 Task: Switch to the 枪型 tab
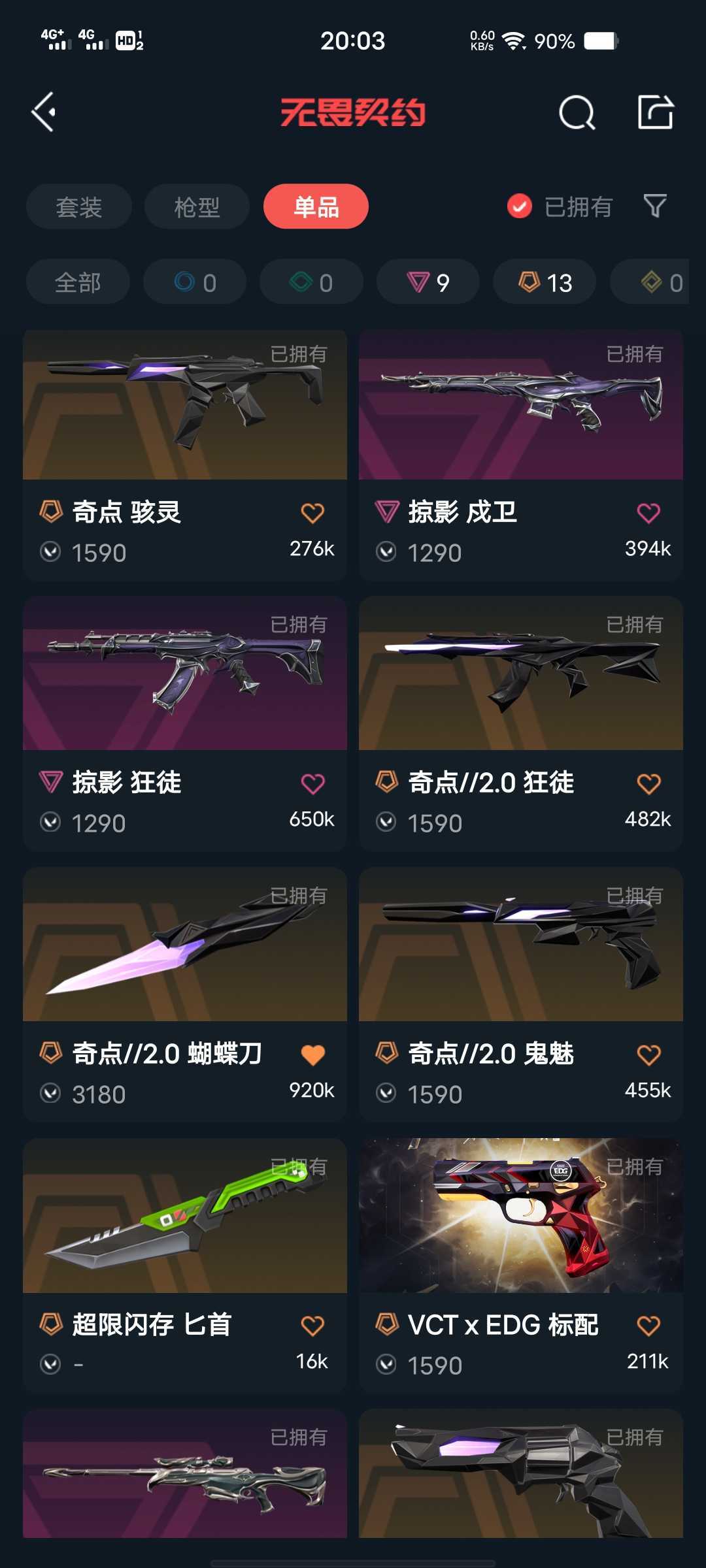point(197,206)
